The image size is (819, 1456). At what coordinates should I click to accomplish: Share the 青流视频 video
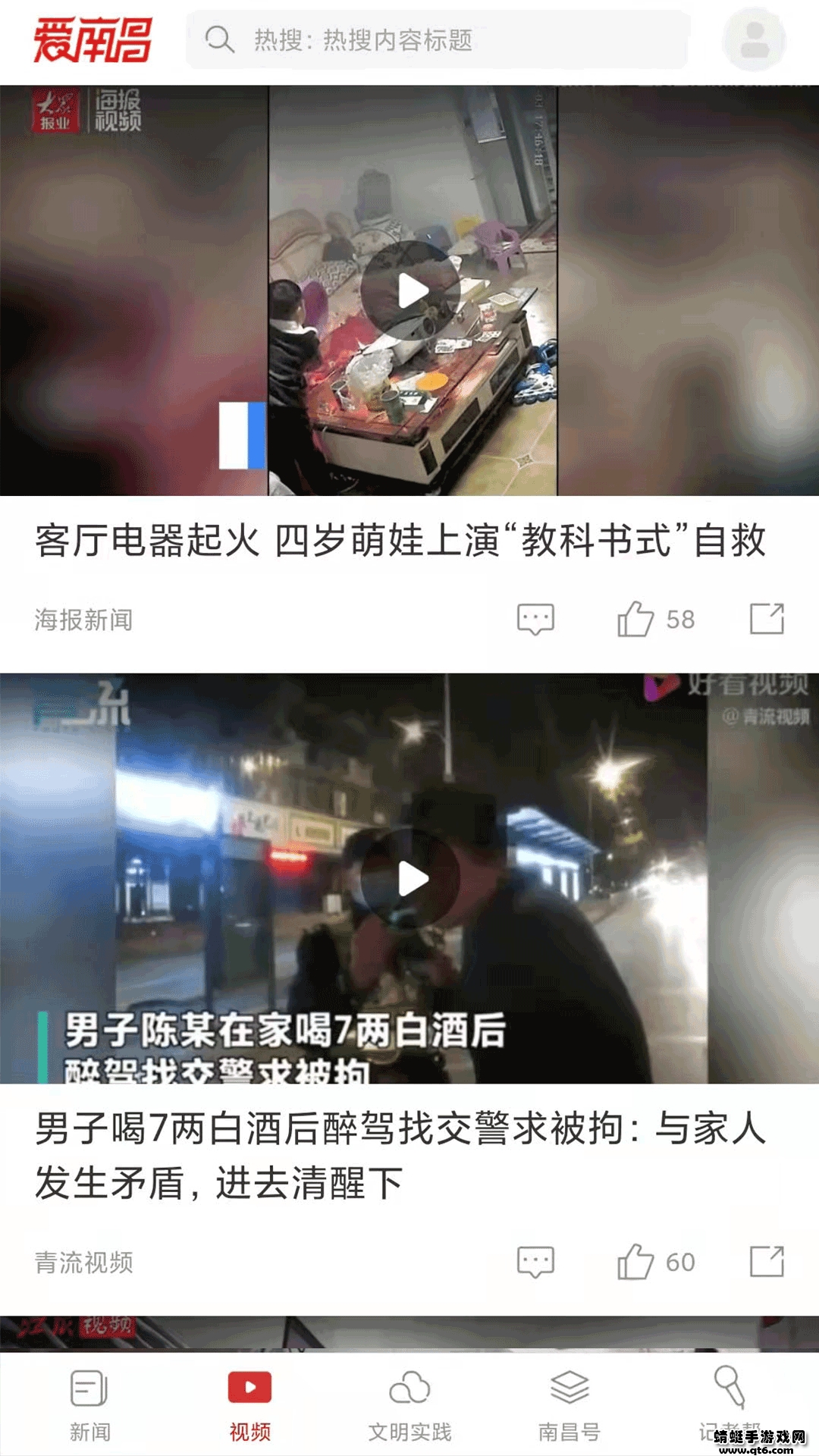pyautogui.click(x=767, y=1262)
